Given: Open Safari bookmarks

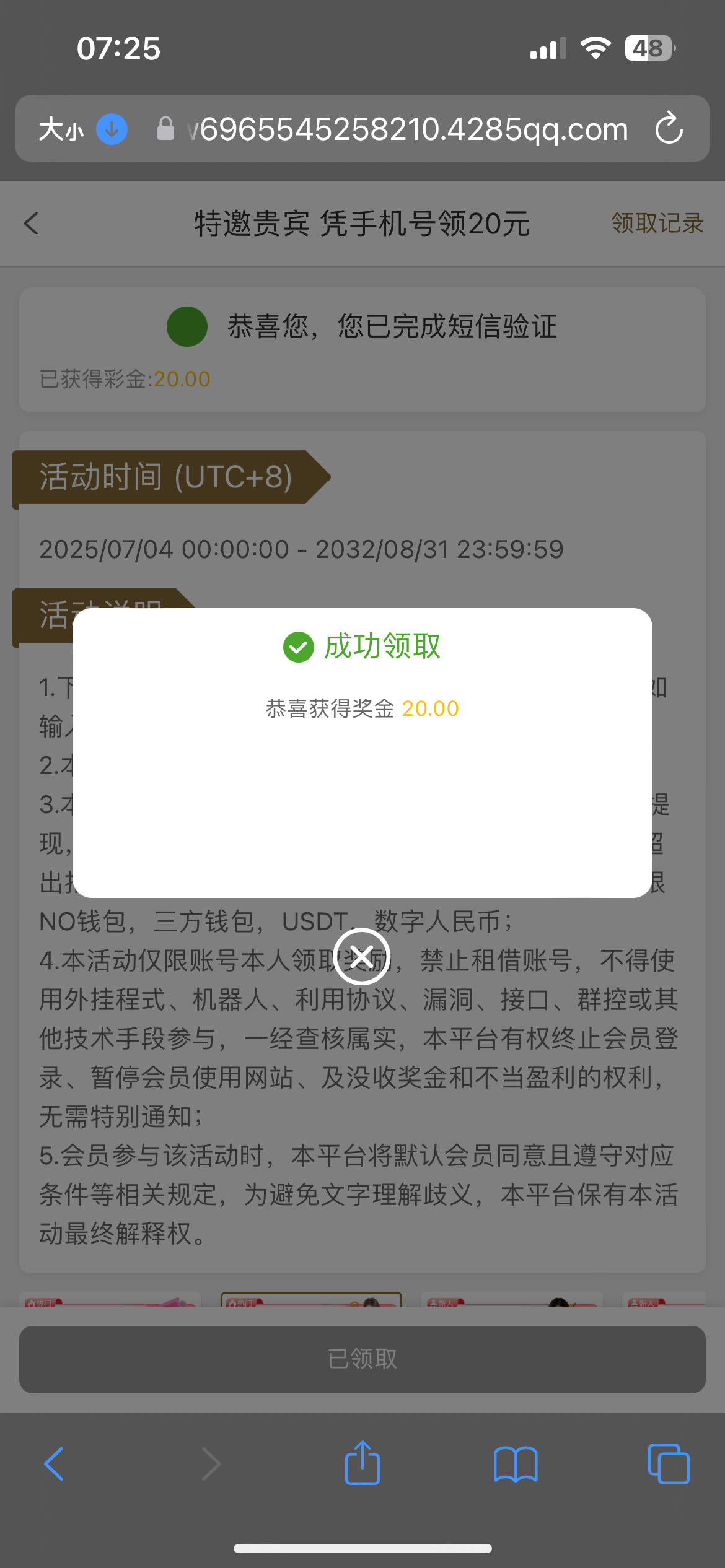Looking at the screenshot, I should [x=515, y=1464].
